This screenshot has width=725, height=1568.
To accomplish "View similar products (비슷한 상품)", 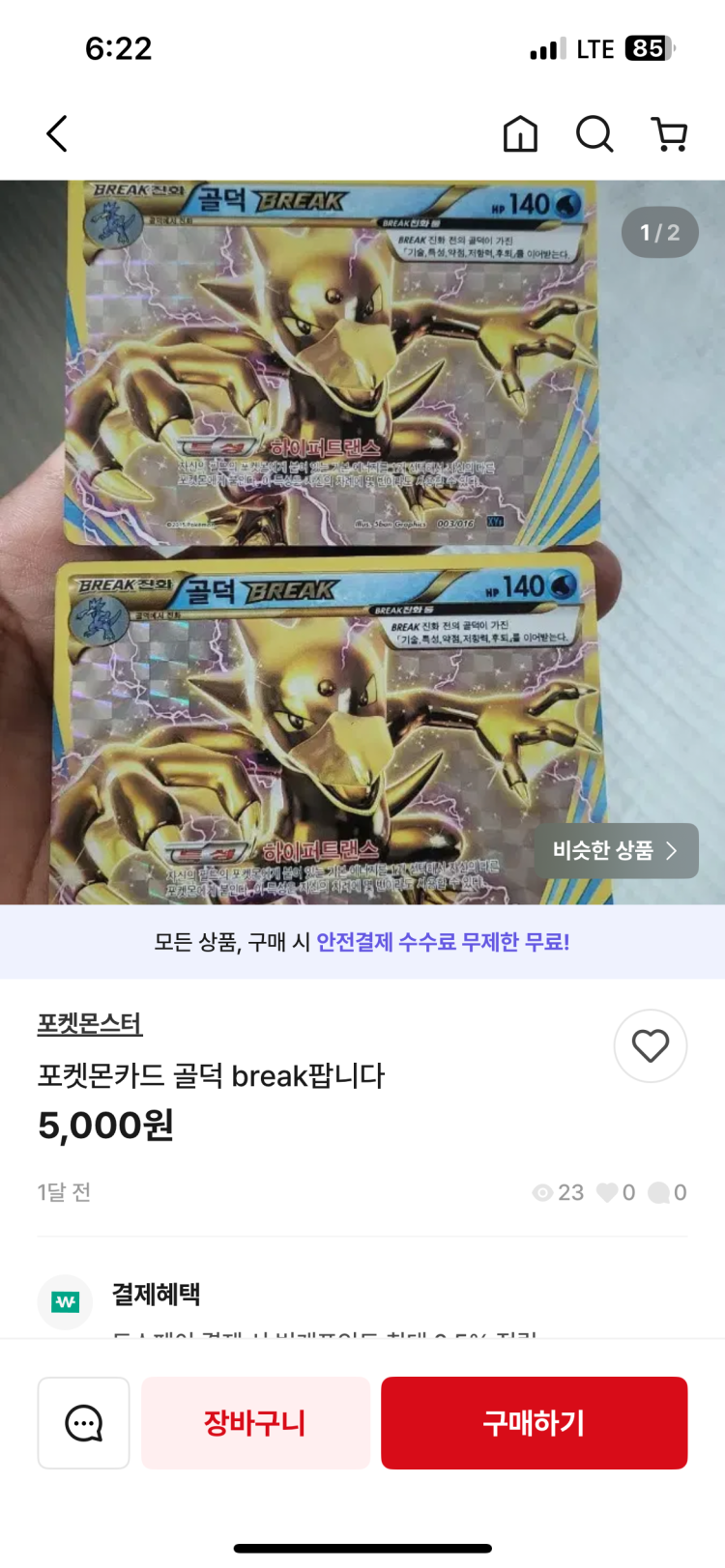I will pyautogui.click(x=616, y=850).
